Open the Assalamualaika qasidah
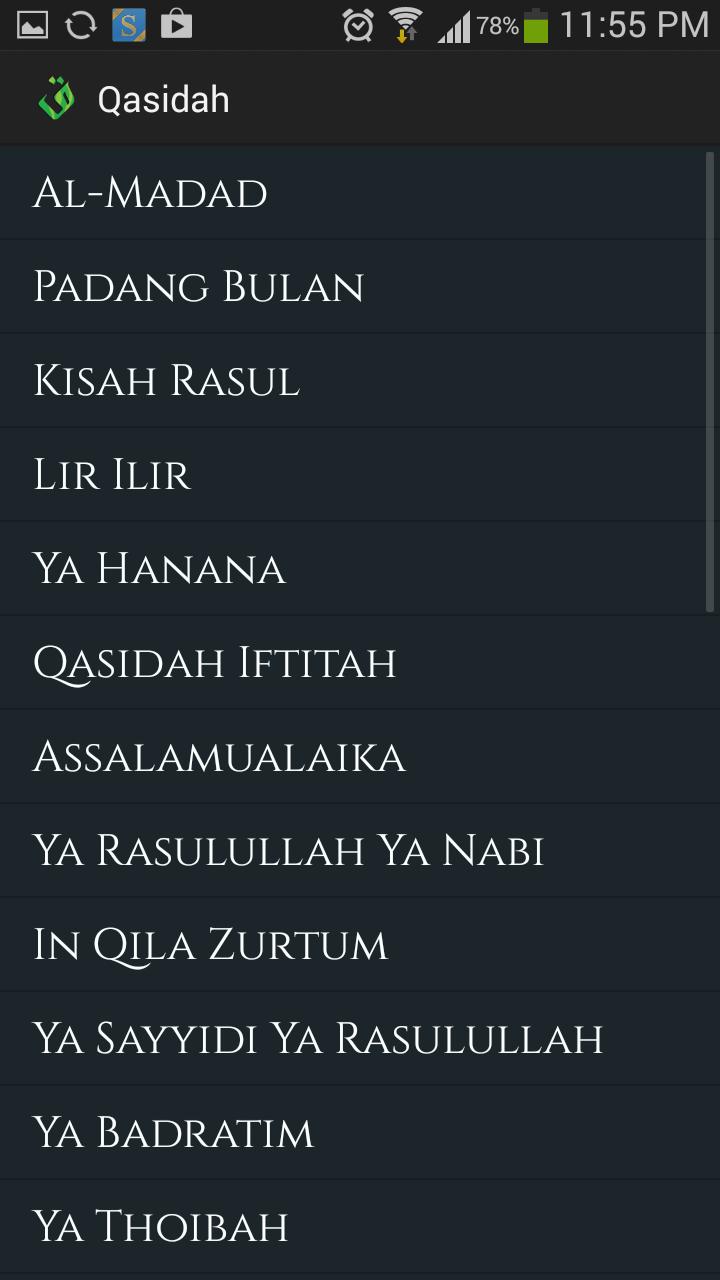The height and width of the screenshot is (1280, 720). pos(219,757)
